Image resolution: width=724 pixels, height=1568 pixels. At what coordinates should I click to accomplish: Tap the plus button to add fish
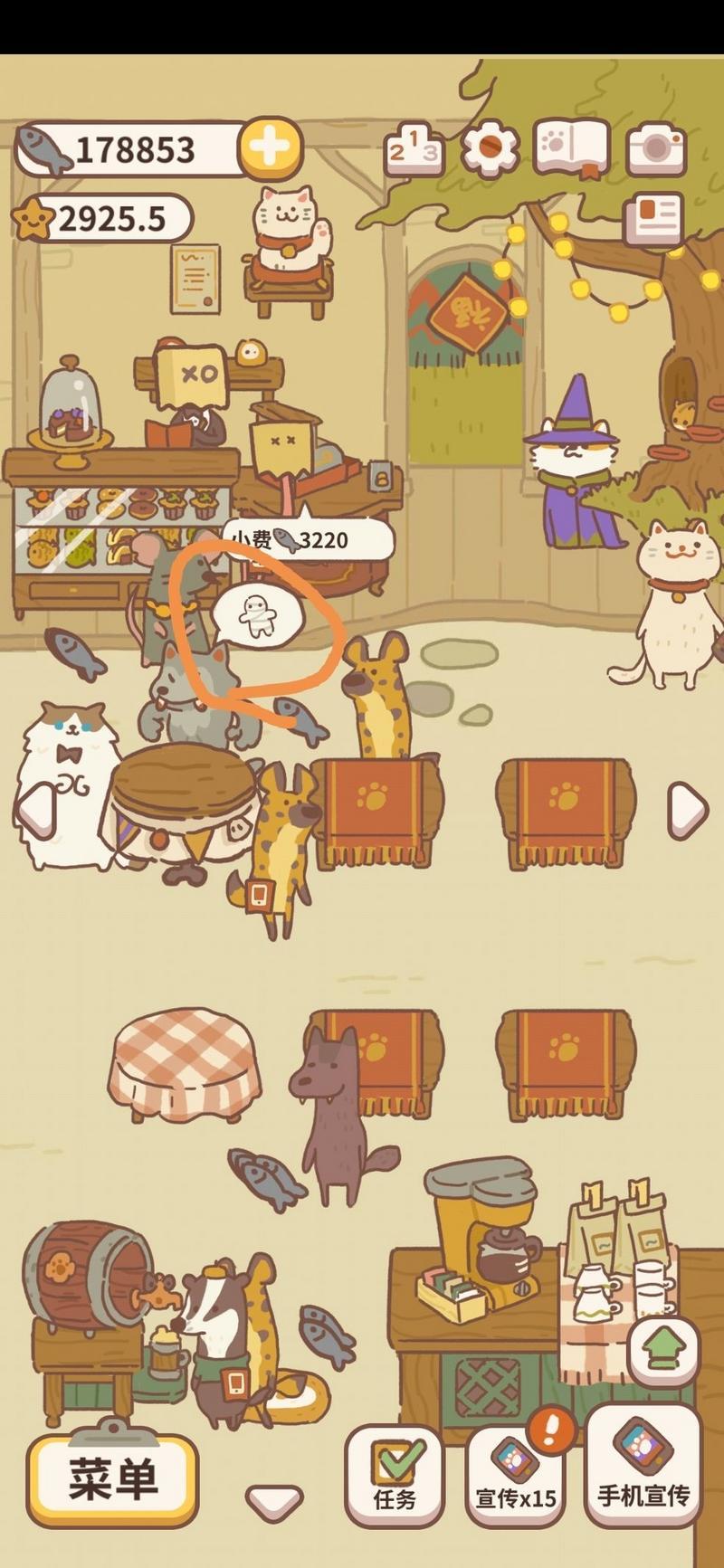pos(270,147)
